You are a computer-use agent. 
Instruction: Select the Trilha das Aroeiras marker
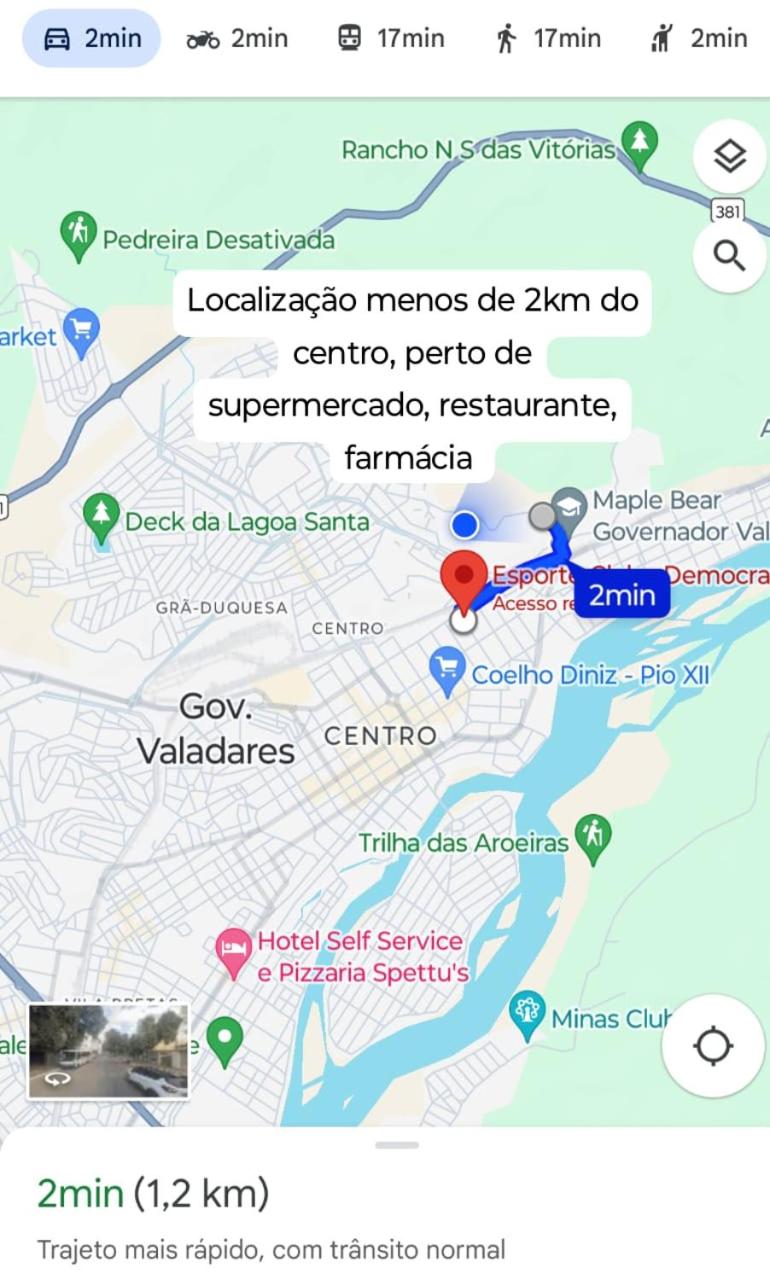pyautogui.click(x=594, y=838)
